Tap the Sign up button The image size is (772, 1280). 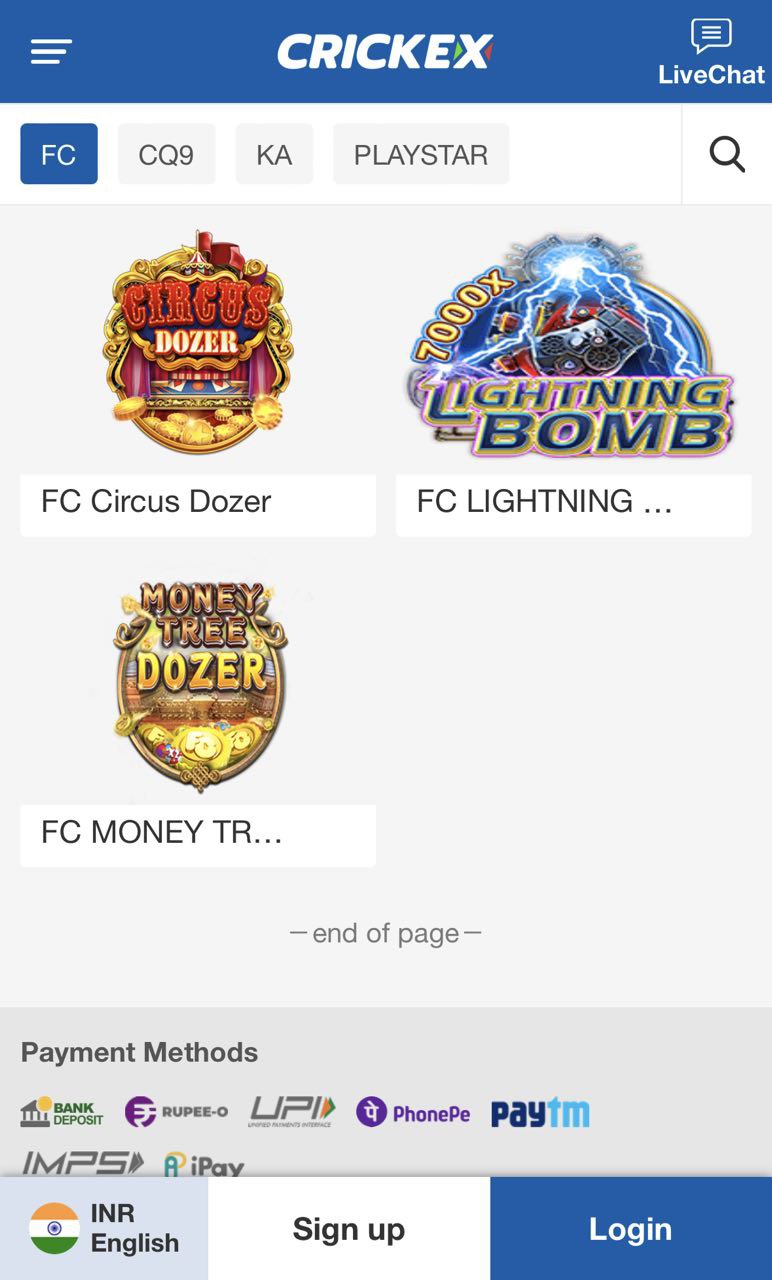click(x=348, y=1228)
